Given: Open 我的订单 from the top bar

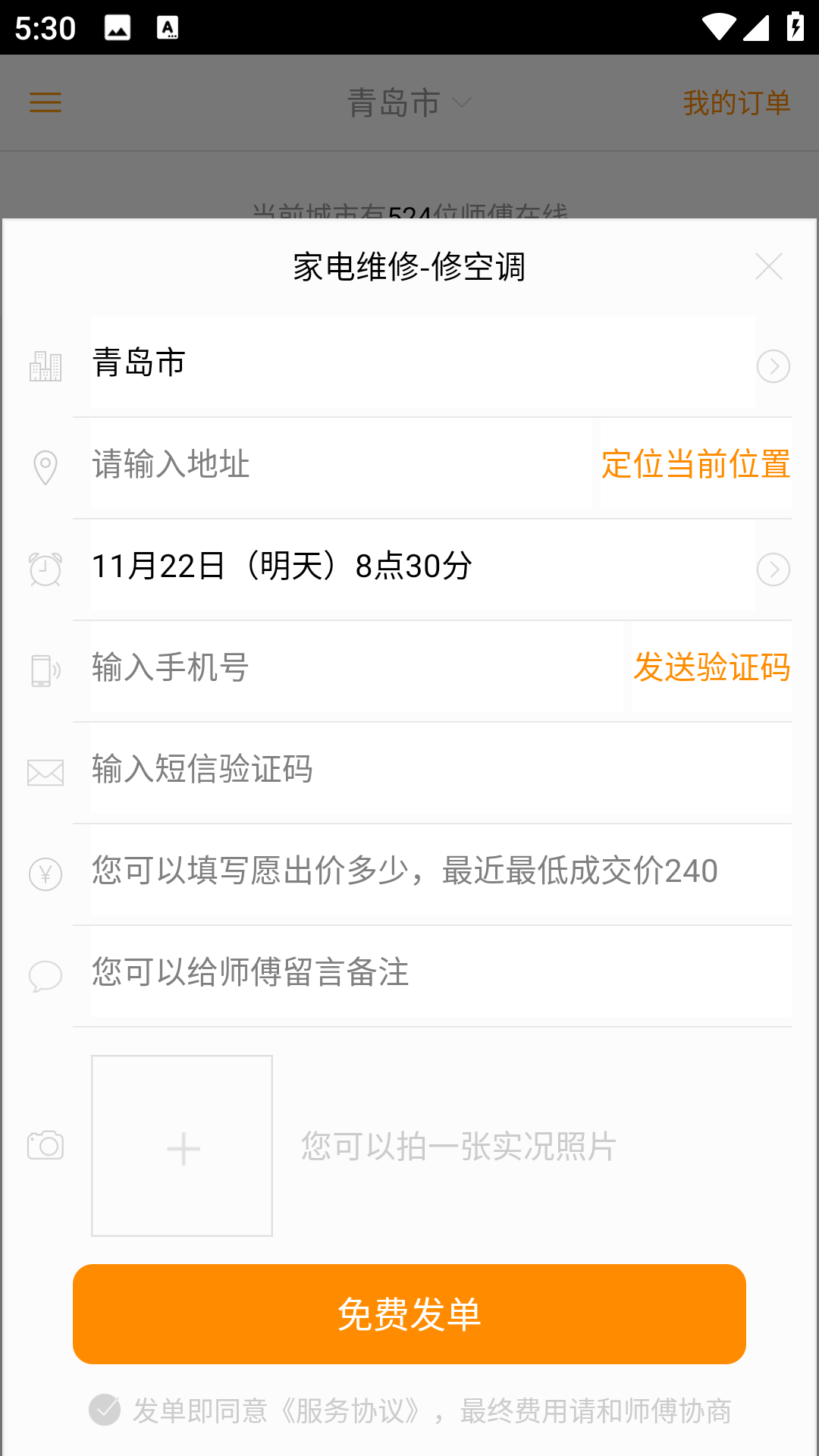Looking at the screenshot, I should 737,103.
